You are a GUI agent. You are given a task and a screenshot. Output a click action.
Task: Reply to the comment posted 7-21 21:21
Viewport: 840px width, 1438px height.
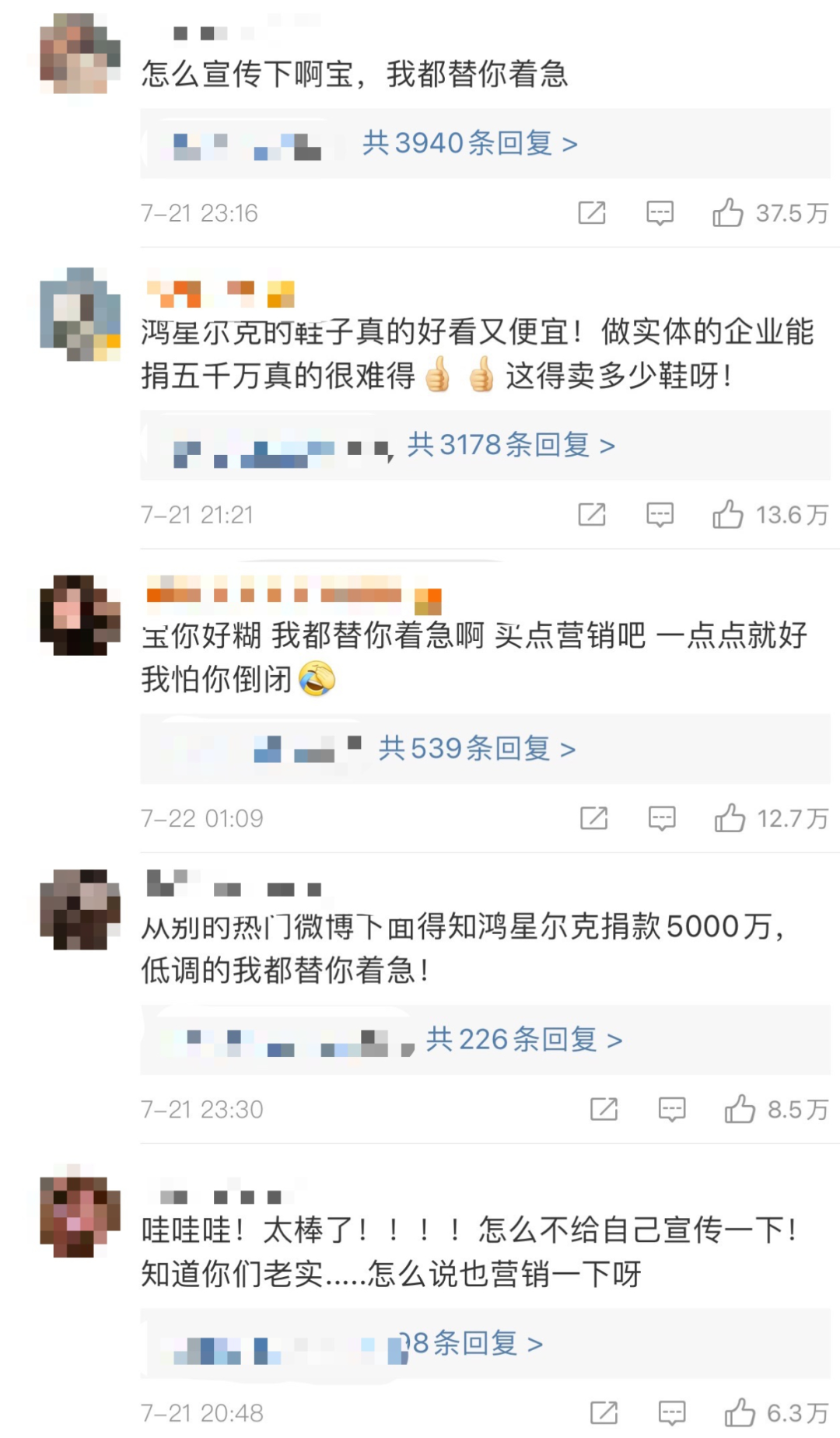660,514
